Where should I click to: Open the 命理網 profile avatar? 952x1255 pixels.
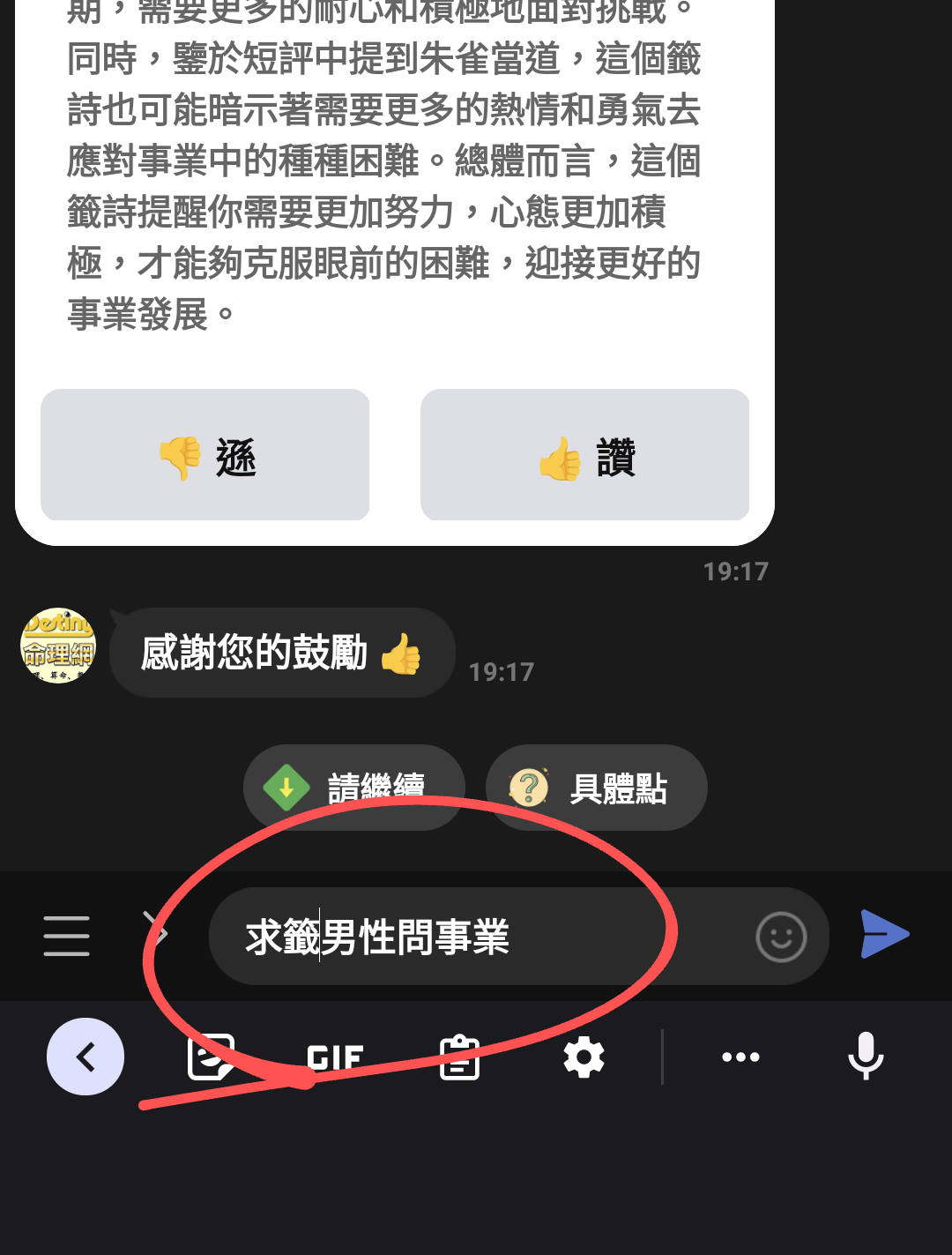pos(58,646)
